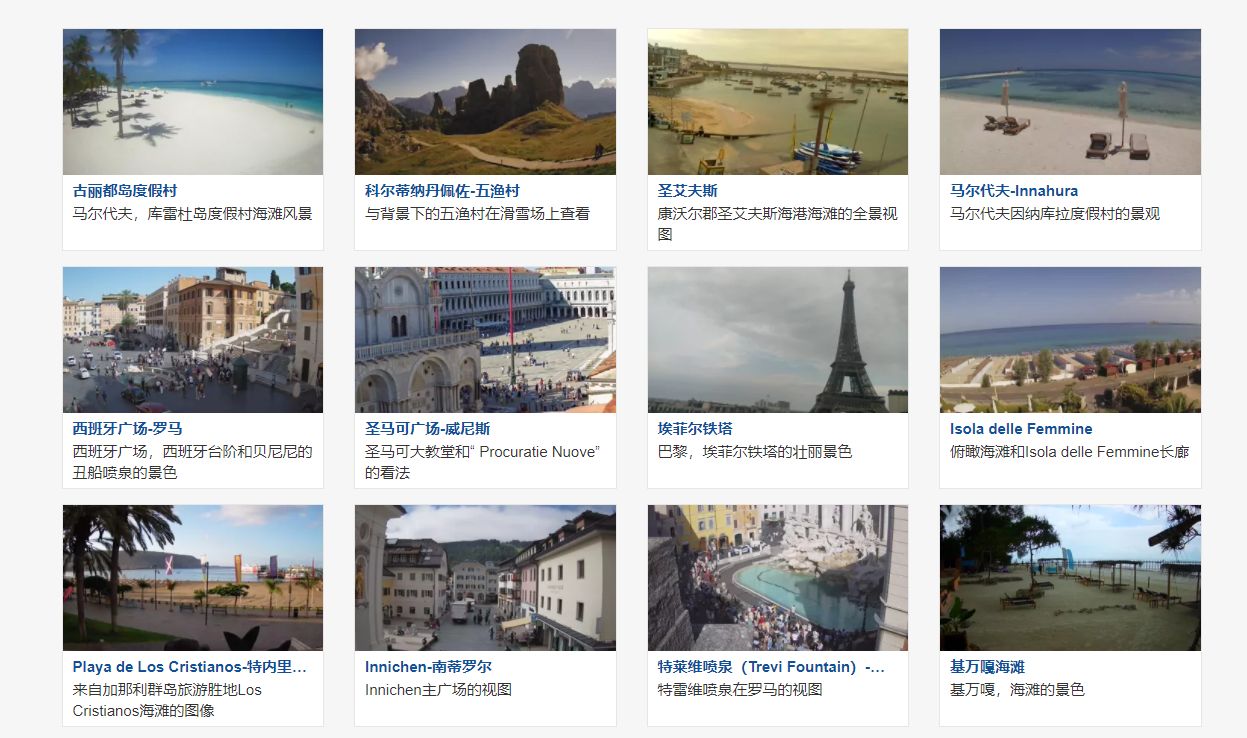Select the Innichen-南蒂罗尔 webcam tile
Viewport: 1247px width, 738px height.
(485, 578)
